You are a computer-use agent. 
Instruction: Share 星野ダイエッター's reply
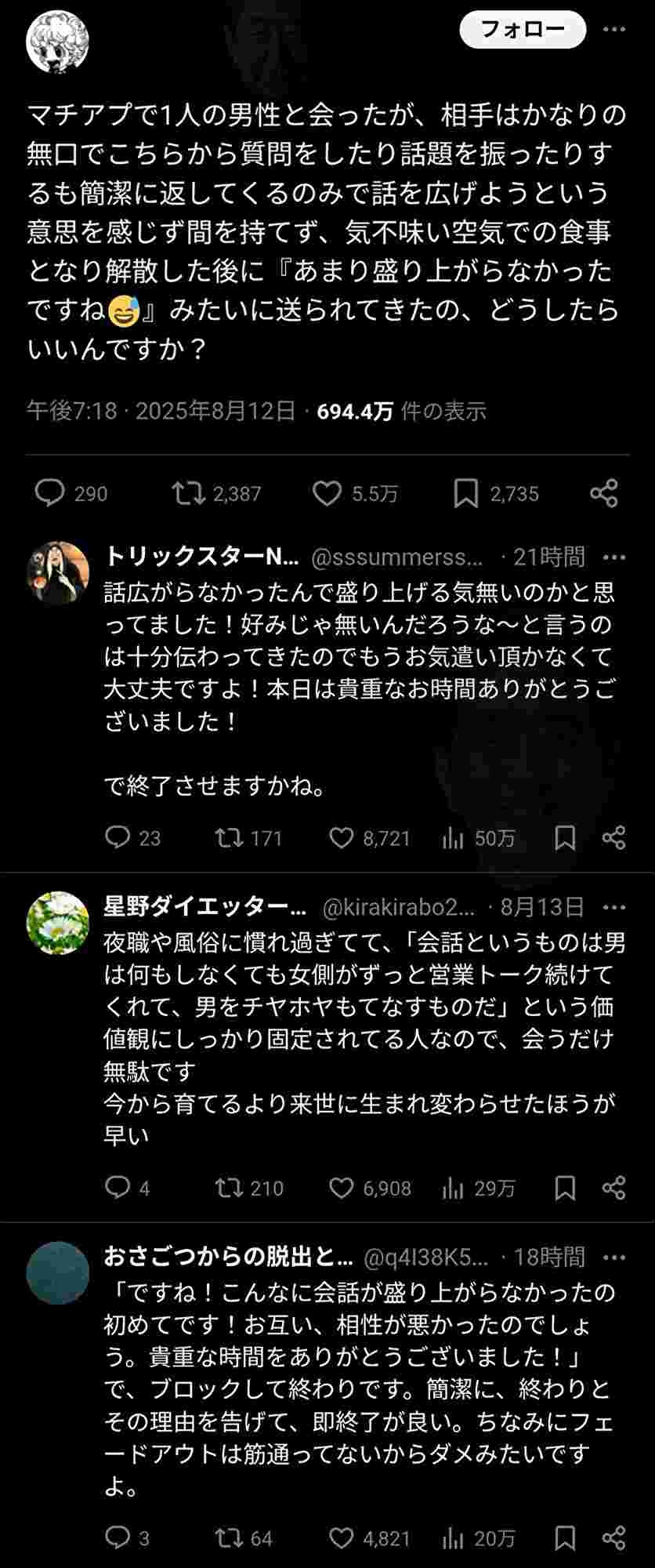point(614,1189)
